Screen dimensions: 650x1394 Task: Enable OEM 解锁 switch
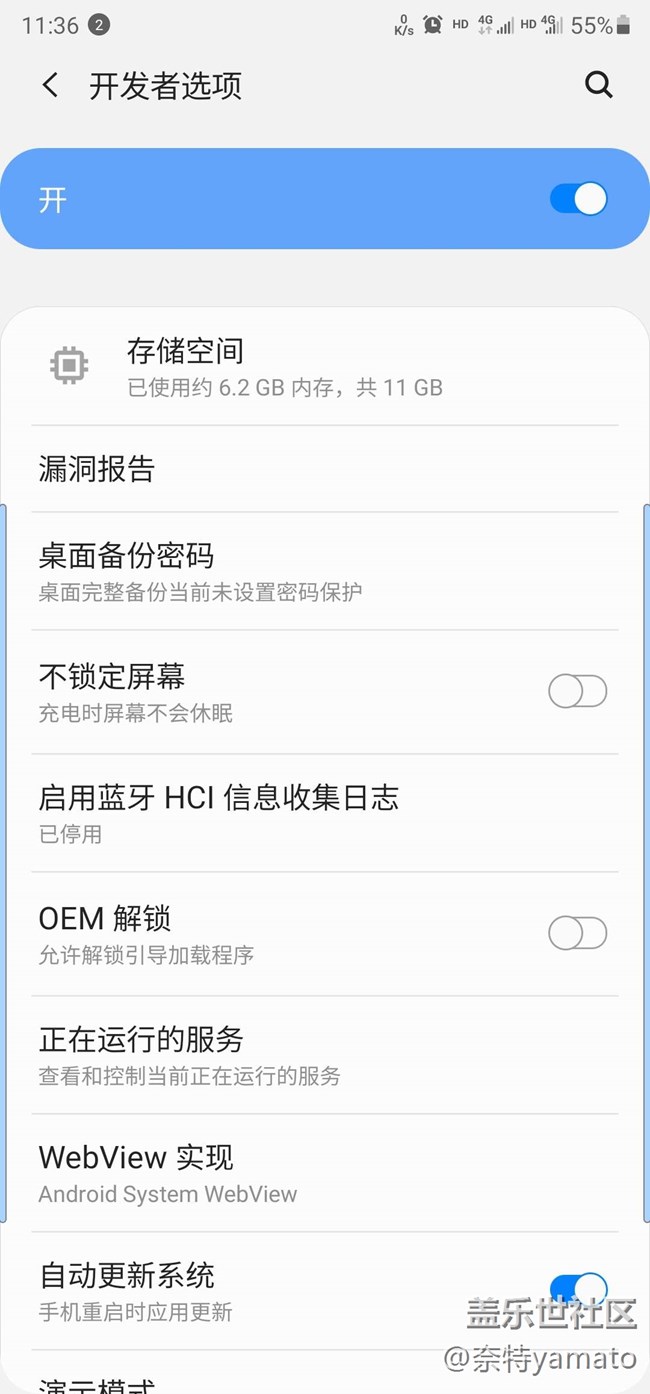point(577,933)
